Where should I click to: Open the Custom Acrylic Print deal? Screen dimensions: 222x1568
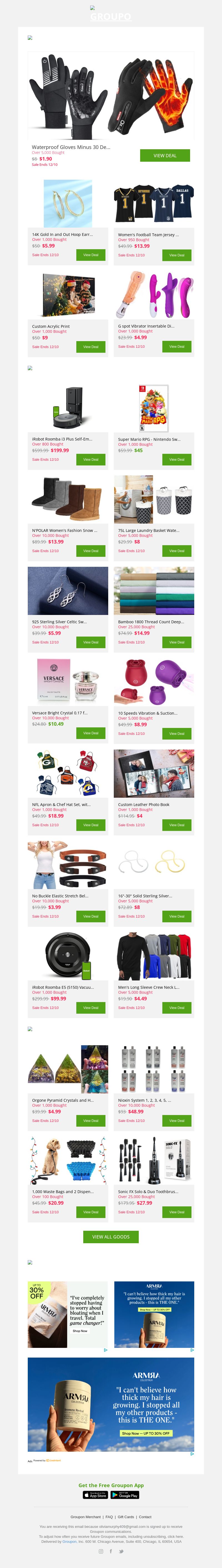pos(90,346)
